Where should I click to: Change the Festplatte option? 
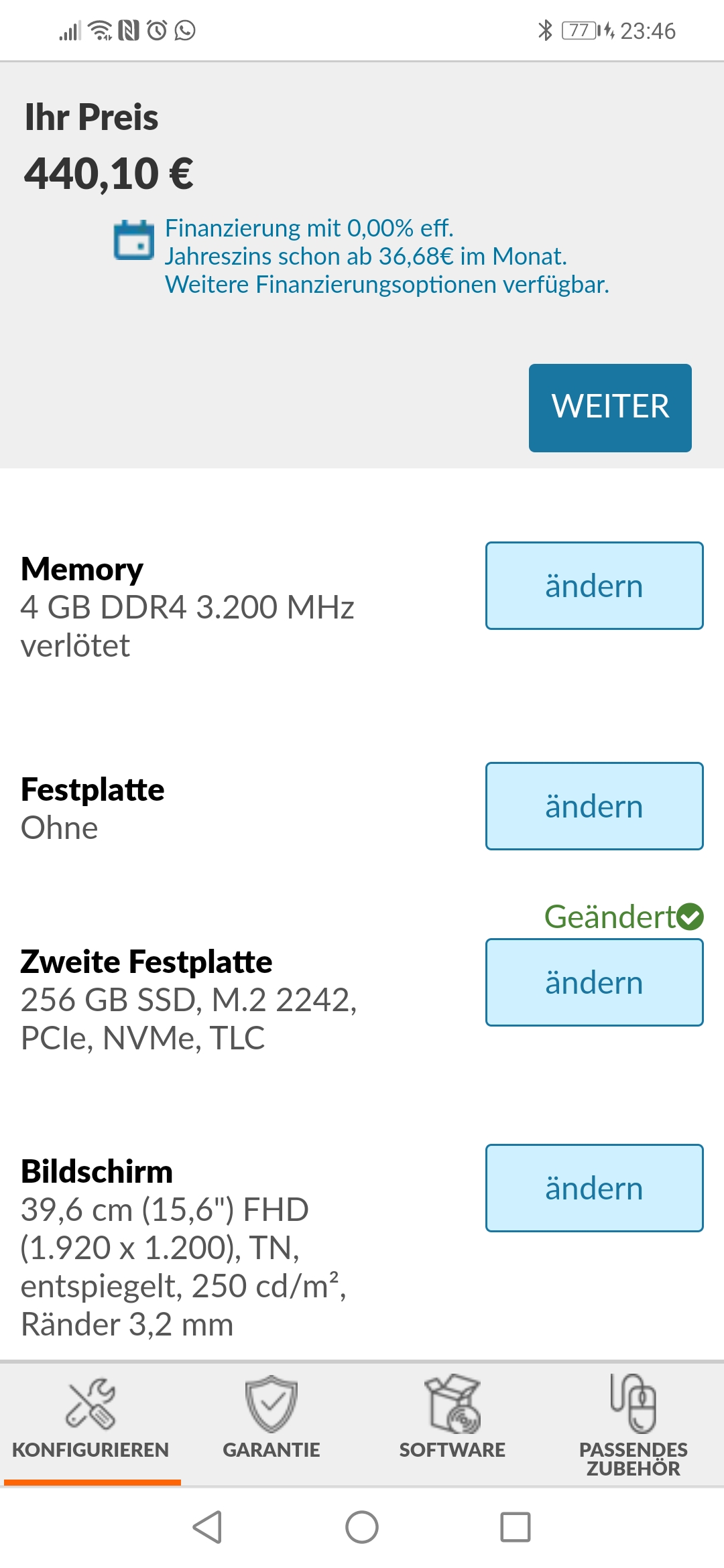coord(594,806)
